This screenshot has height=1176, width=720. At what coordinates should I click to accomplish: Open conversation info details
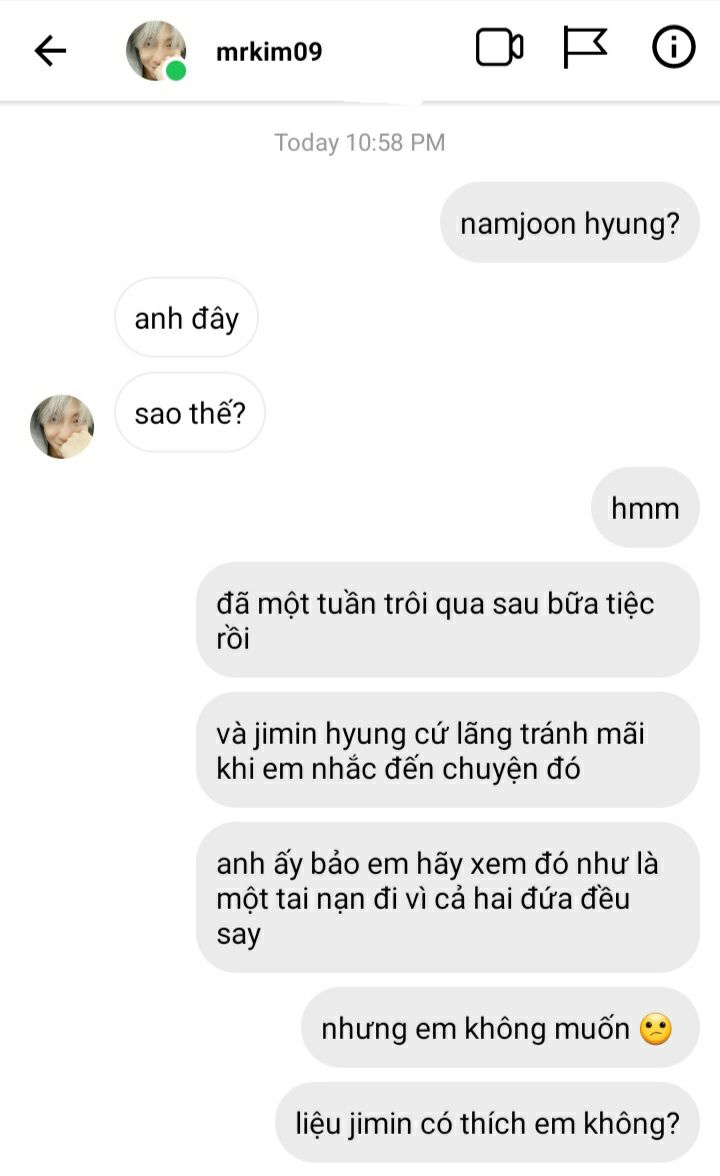[673, 48]
